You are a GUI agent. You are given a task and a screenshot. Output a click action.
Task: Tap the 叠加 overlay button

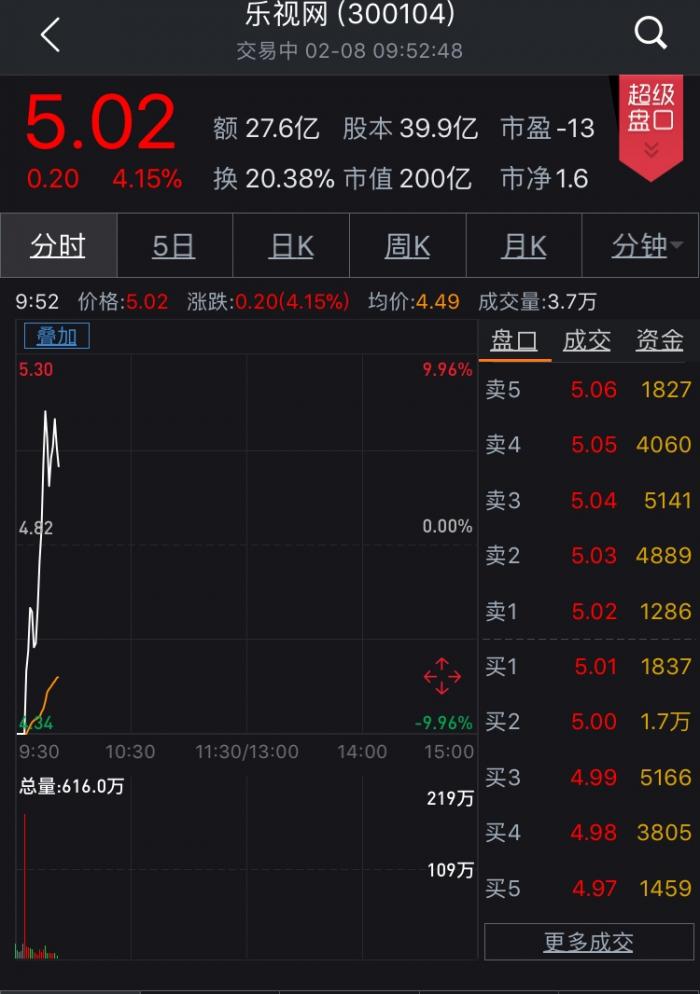(x=56, y=336)
